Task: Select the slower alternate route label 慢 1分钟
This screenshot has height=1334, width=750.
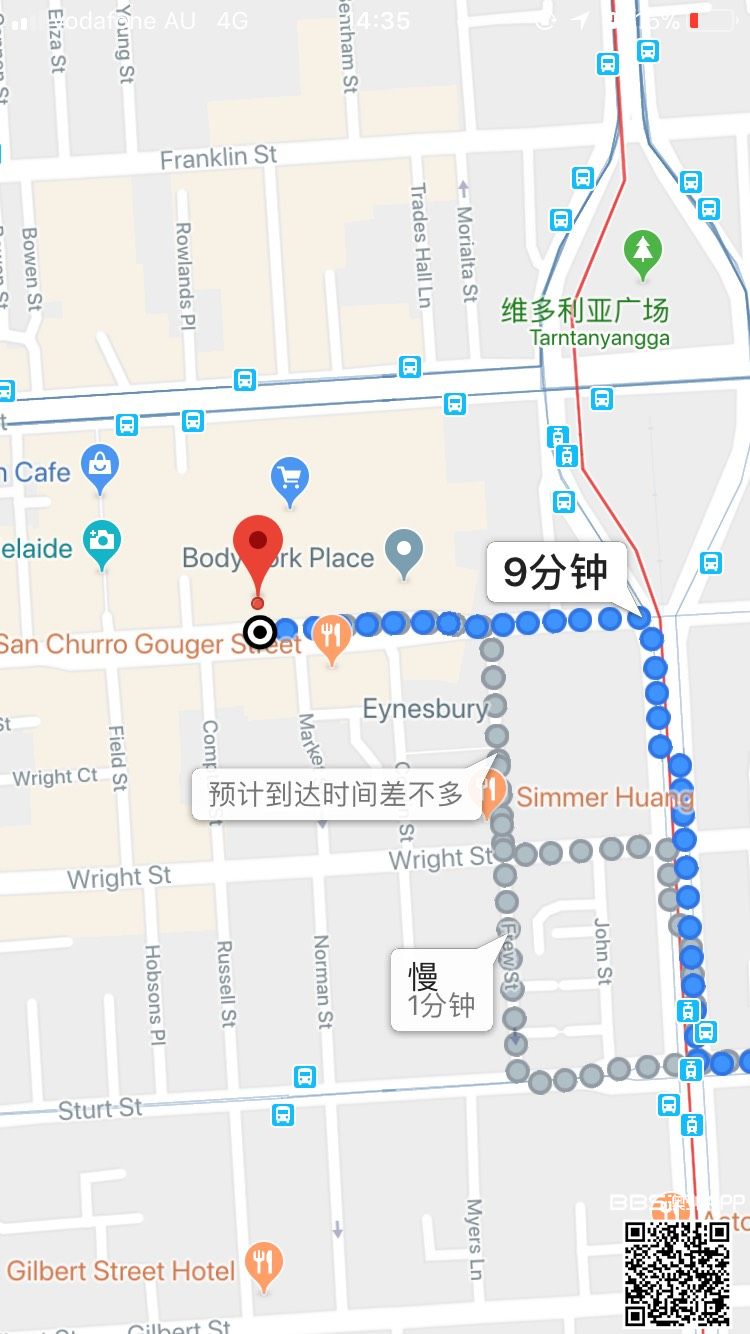Action: 441,990
